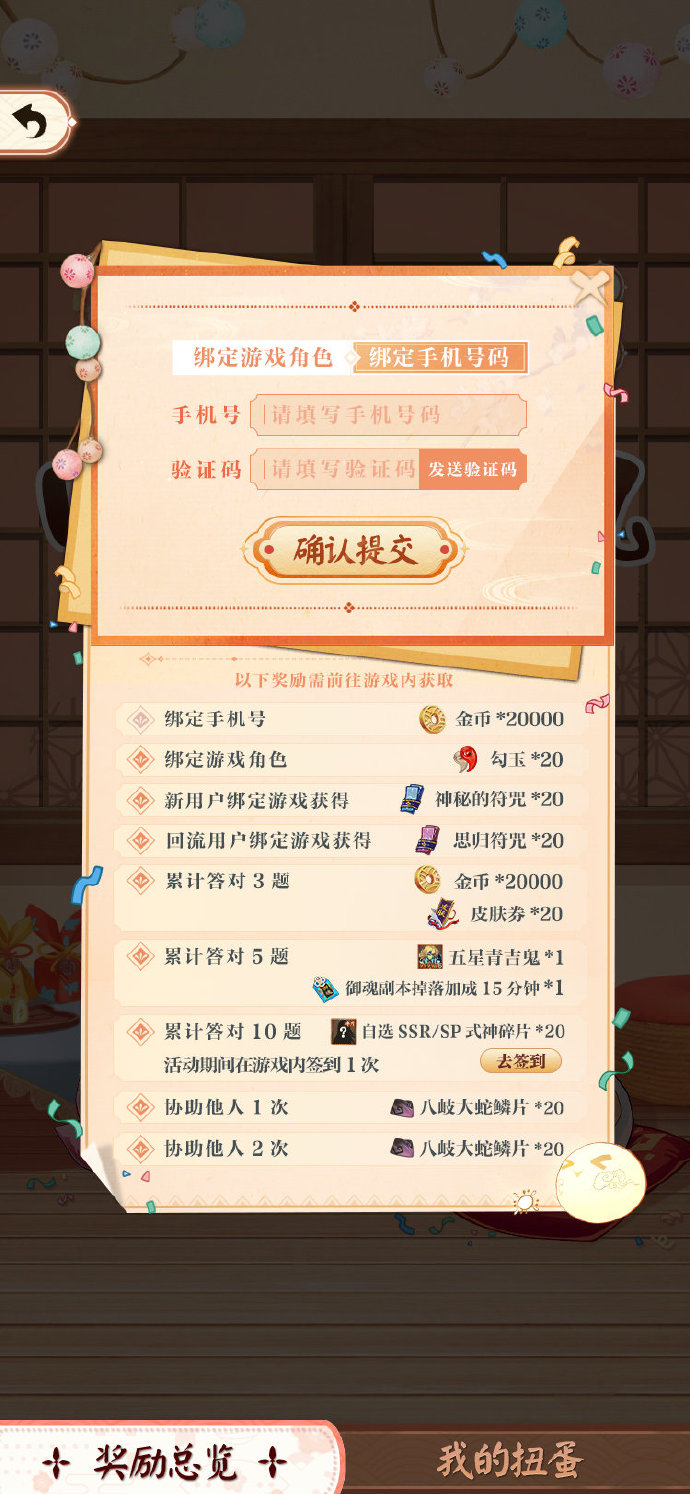This screenshot has width=690, height=1494.
Task: Switch to 绑定游戏角色 tab
Action: click(262, 358)
